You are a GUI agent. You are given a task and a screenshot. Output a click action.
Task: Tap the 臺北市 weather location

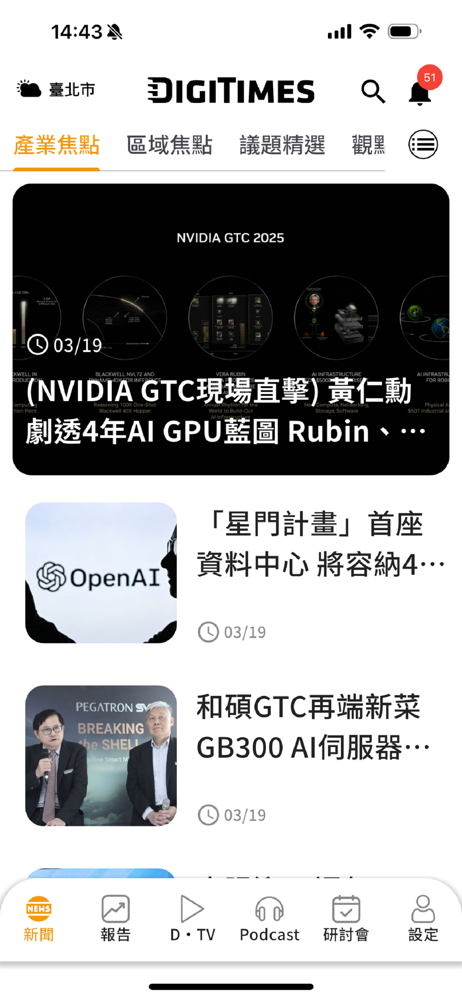click(x=56, y=90)
